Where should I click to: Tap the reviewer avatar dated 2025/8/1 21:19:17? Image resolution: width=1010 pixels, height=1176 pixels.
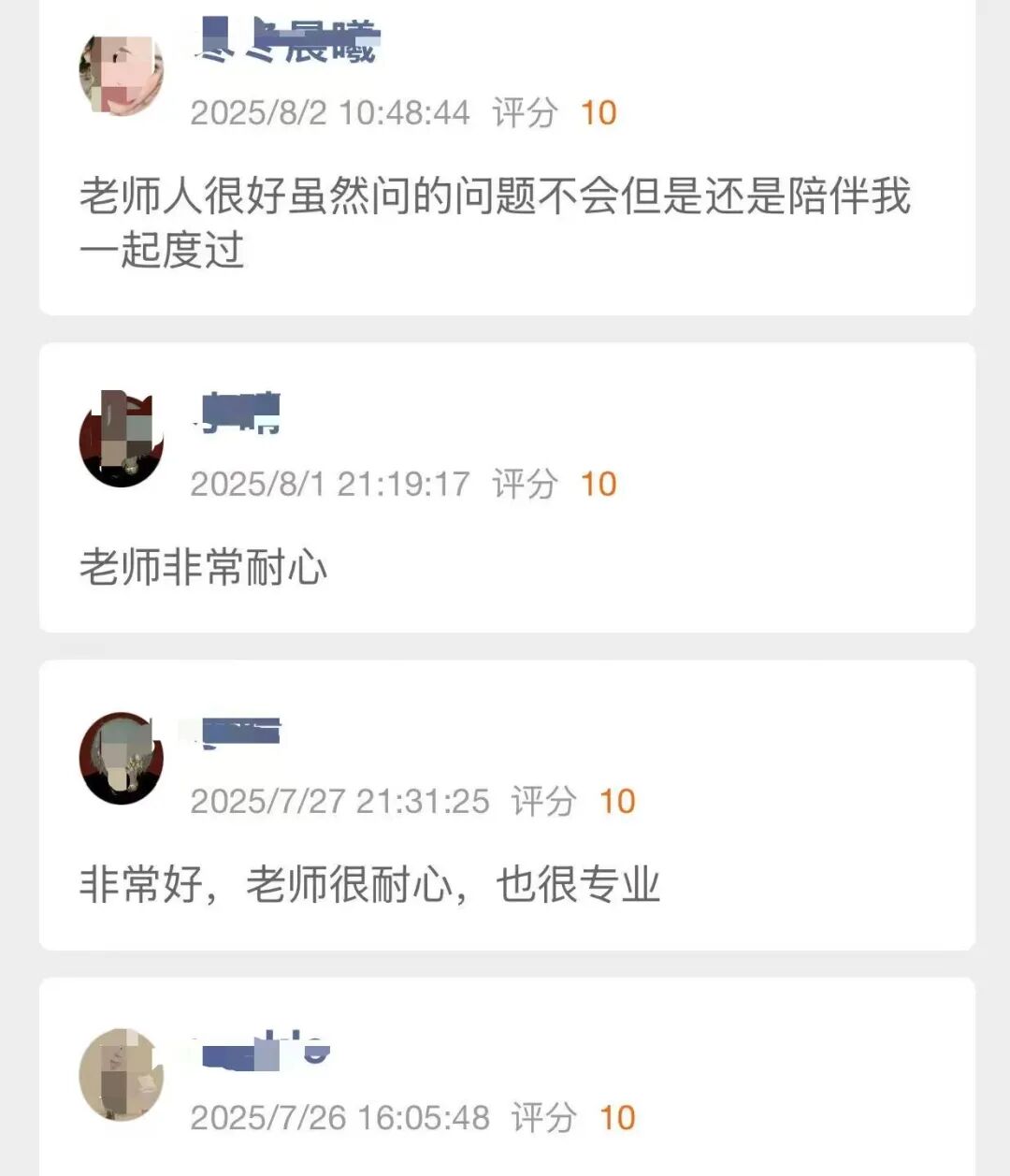[x=122, y=440]
